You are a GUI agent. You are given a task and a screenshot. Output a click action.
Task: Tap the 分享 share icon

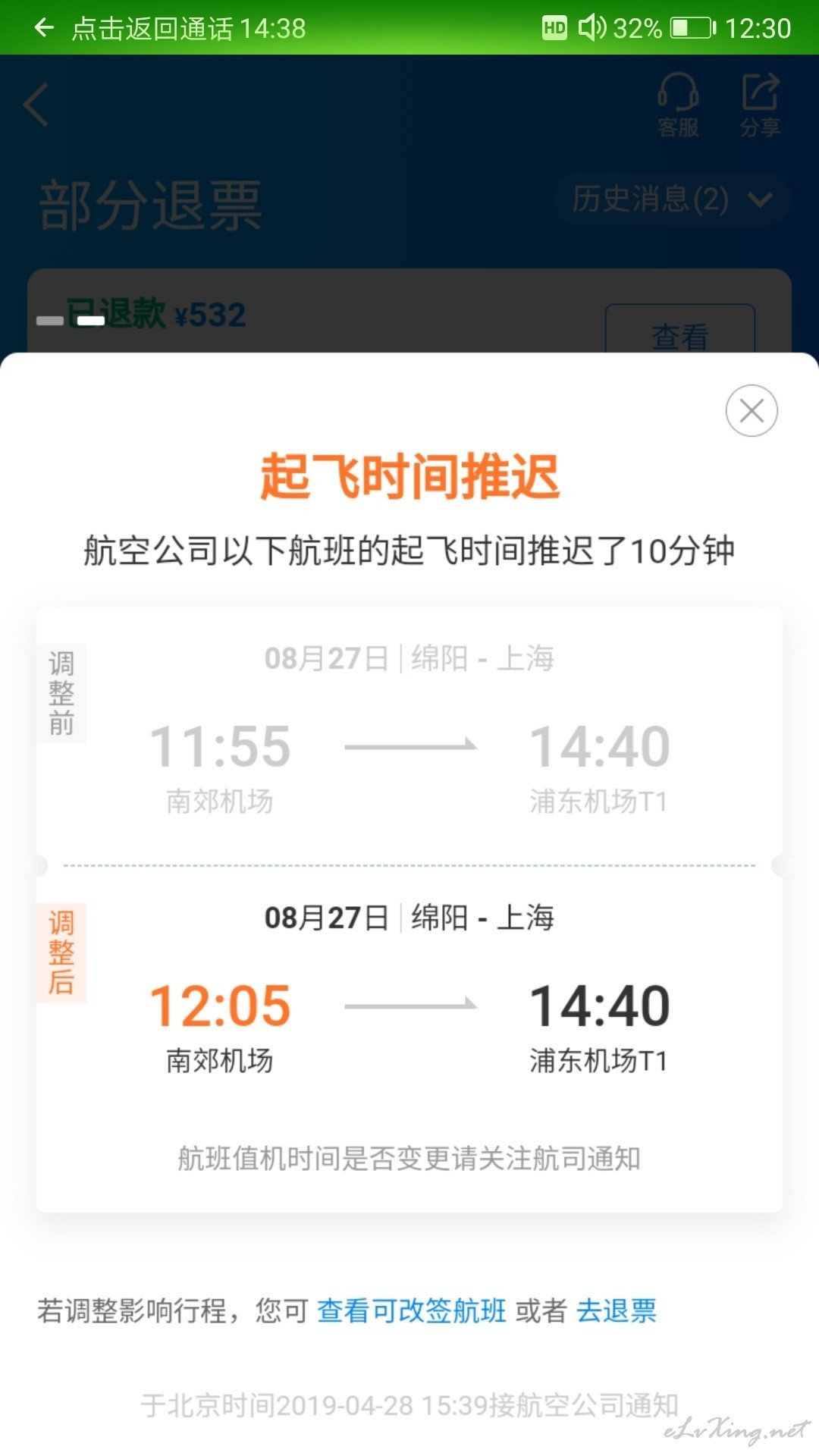point(760,105)
